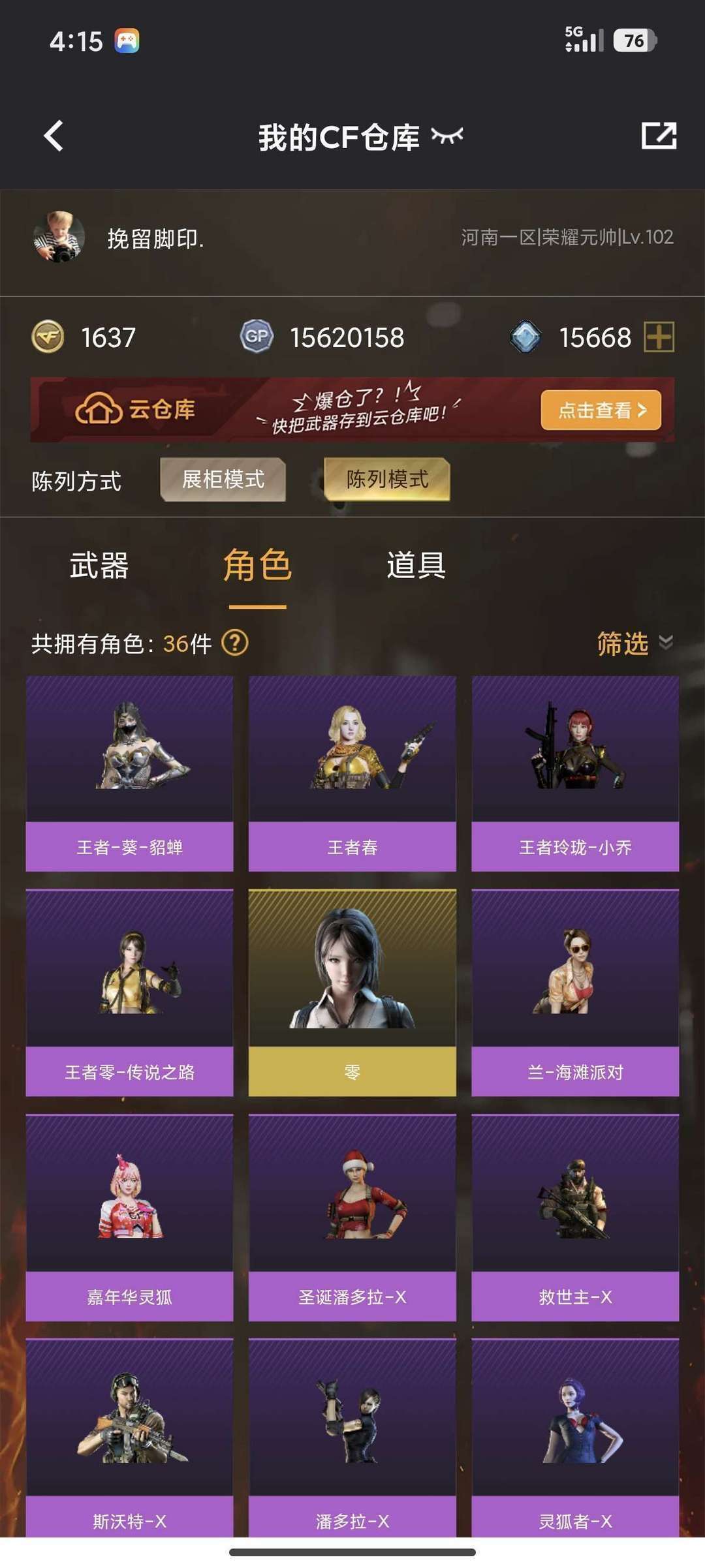Image resolution: width=705 pixels, height=1568 pixels.
Task: Select 陈列模式 display mode
Action: [x=387, y=480]
